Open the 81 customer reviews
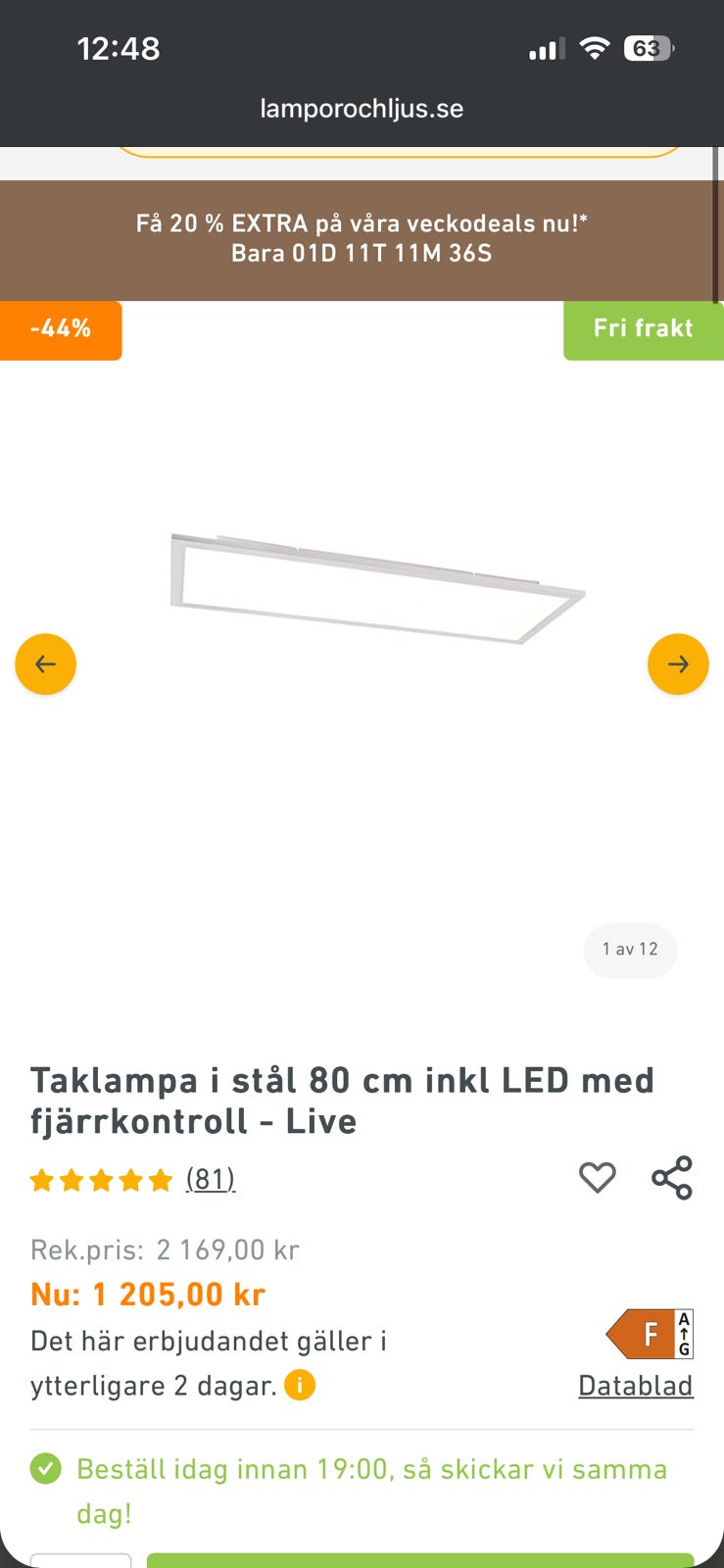 [x=211, y=1178]
